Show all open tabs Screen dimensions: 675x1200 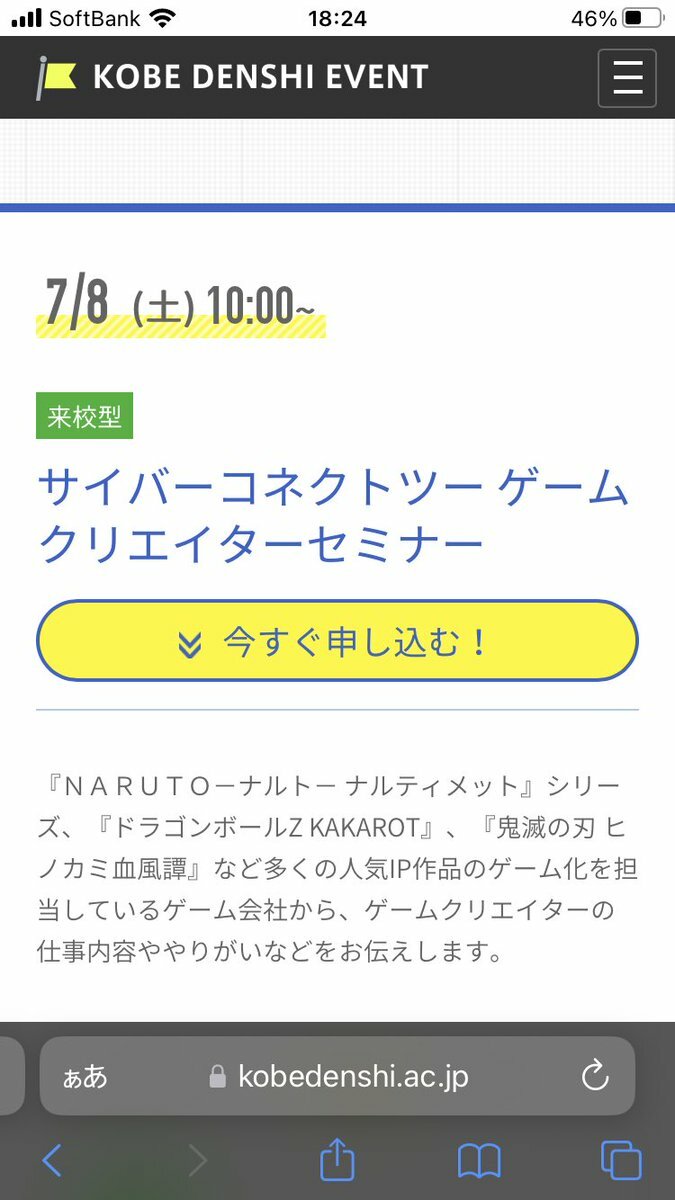(620, 1160)
